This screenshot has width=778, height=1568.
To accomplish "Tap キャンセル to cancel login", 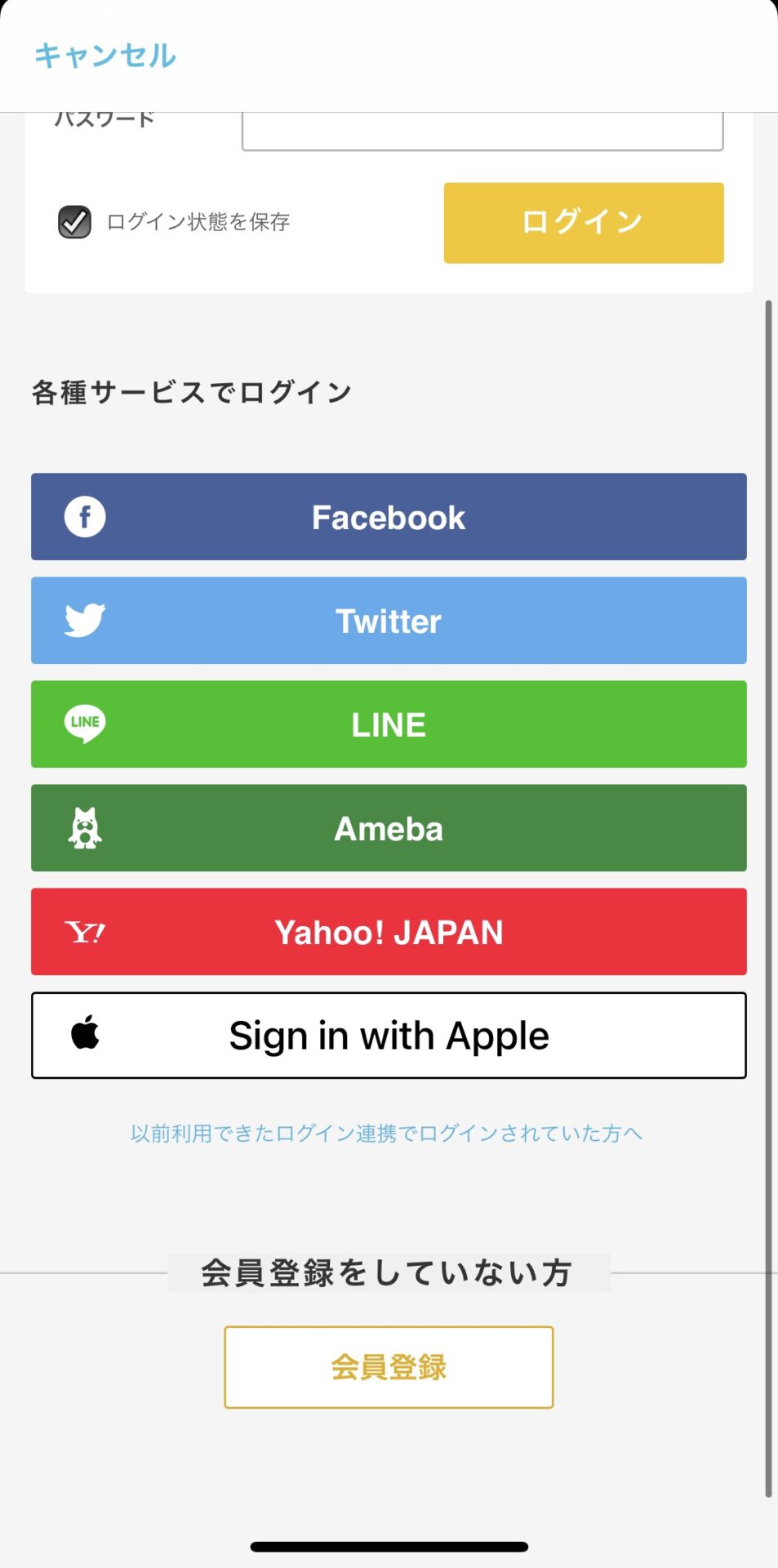I will [105, 56].
